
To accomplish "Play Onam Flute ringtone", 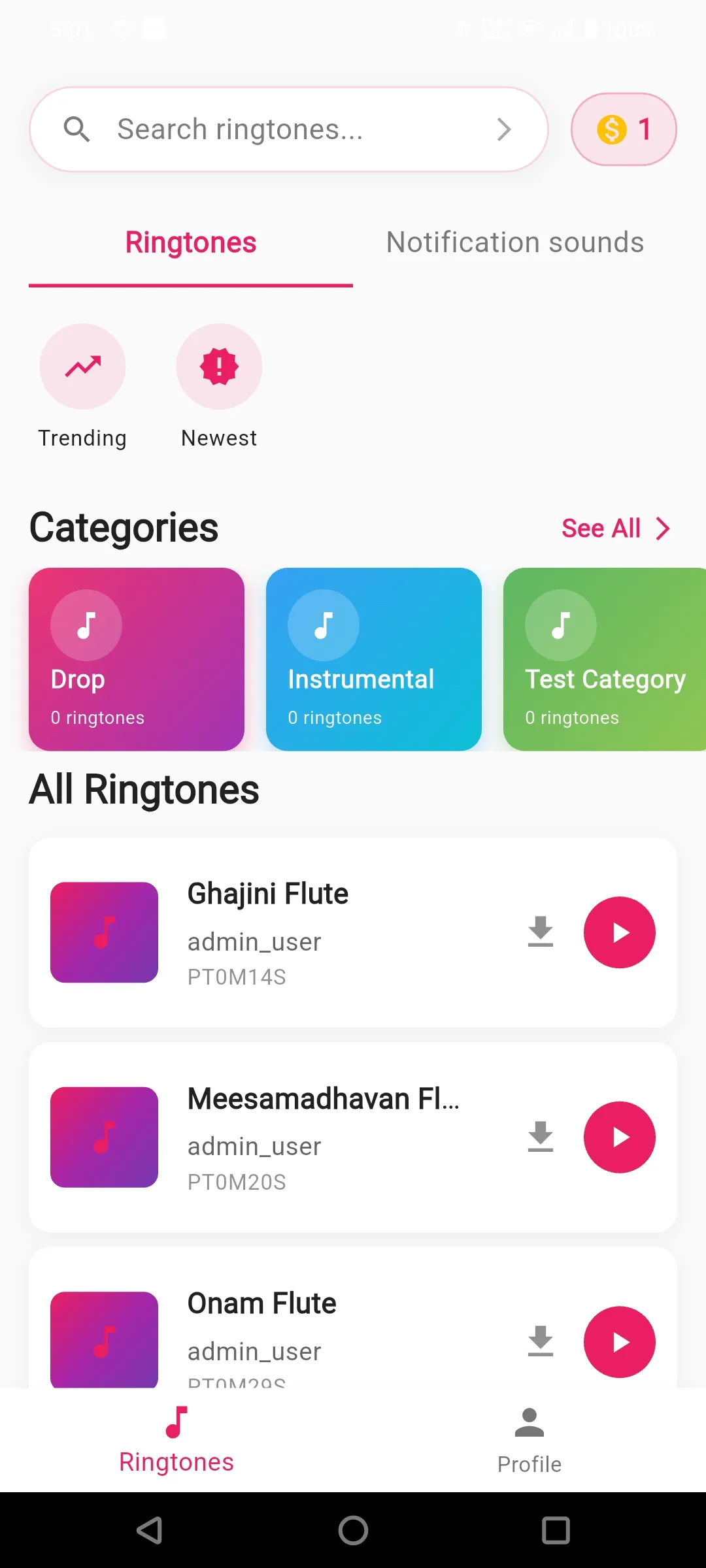I will click(619, 1342).
